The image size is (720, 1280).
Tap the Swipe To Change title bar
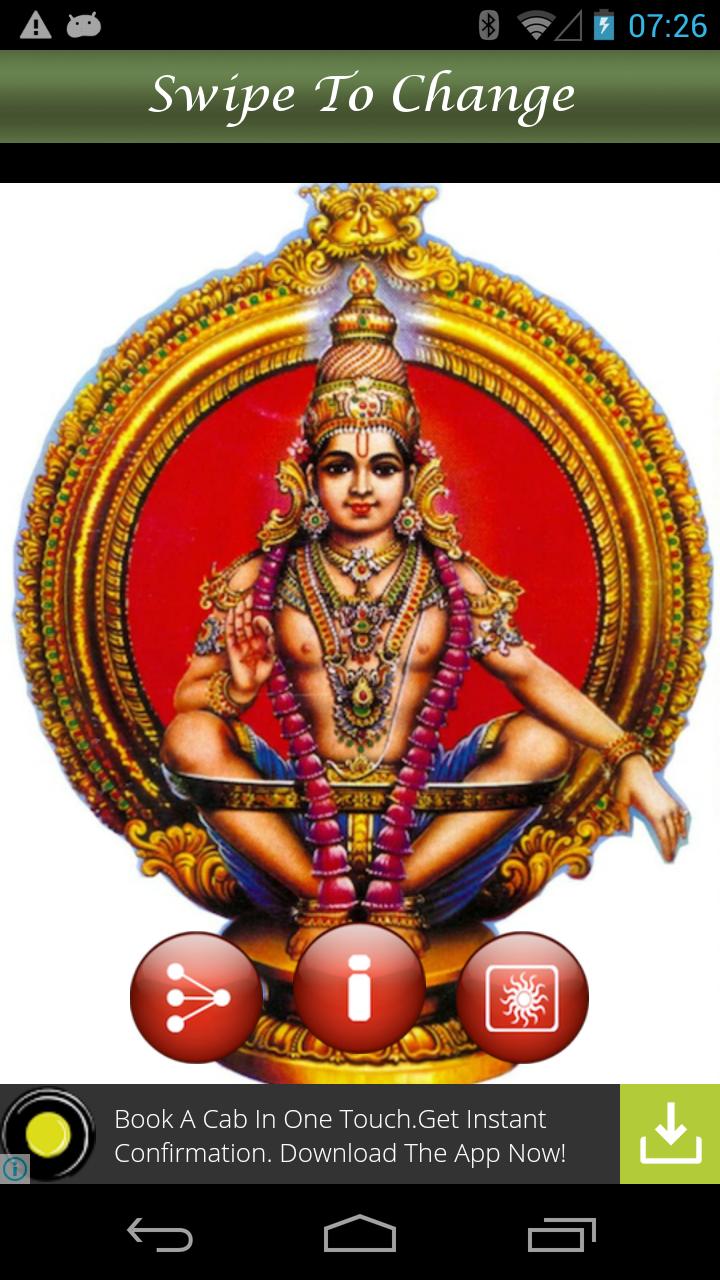(x=360, y=95)
